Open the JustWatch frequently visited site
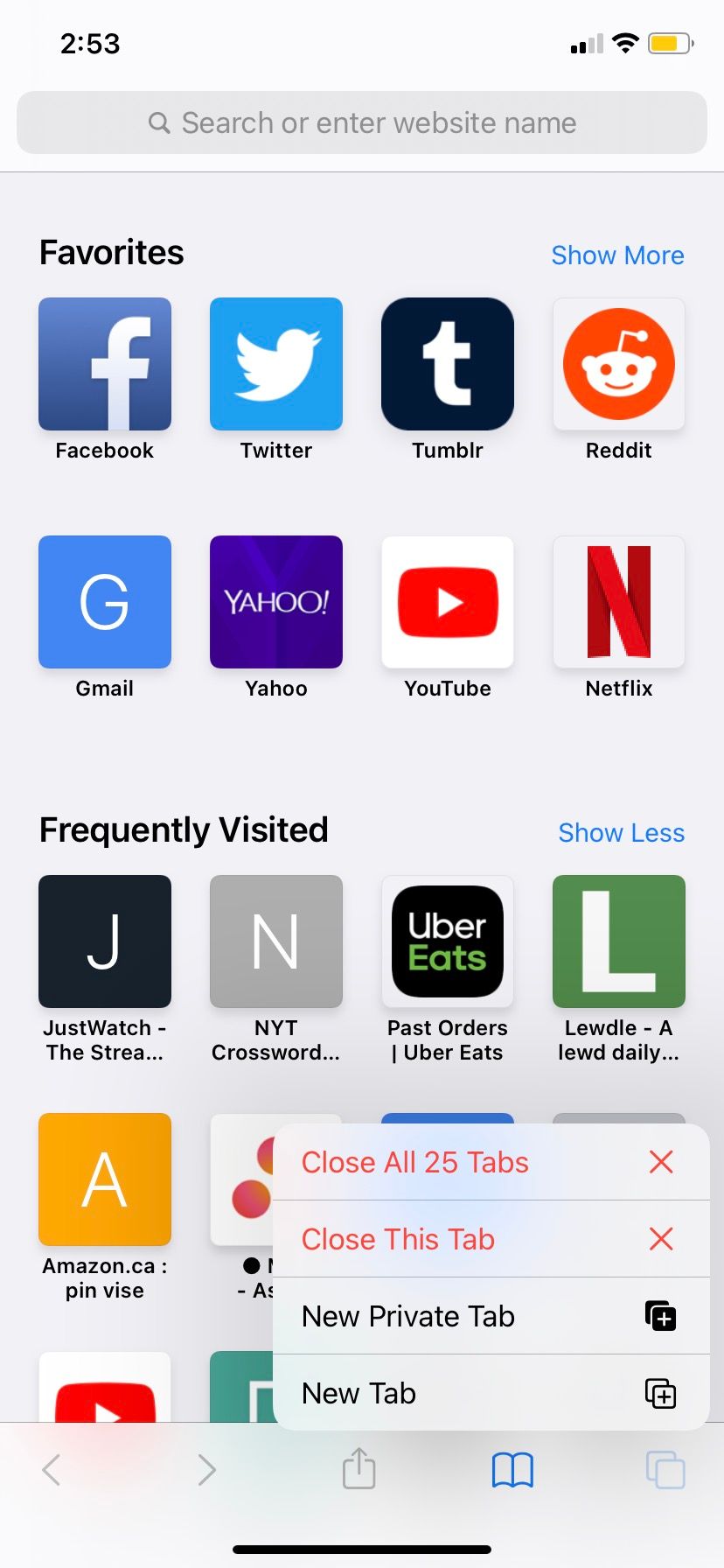The image size is (724, 1568). point(105,941)
